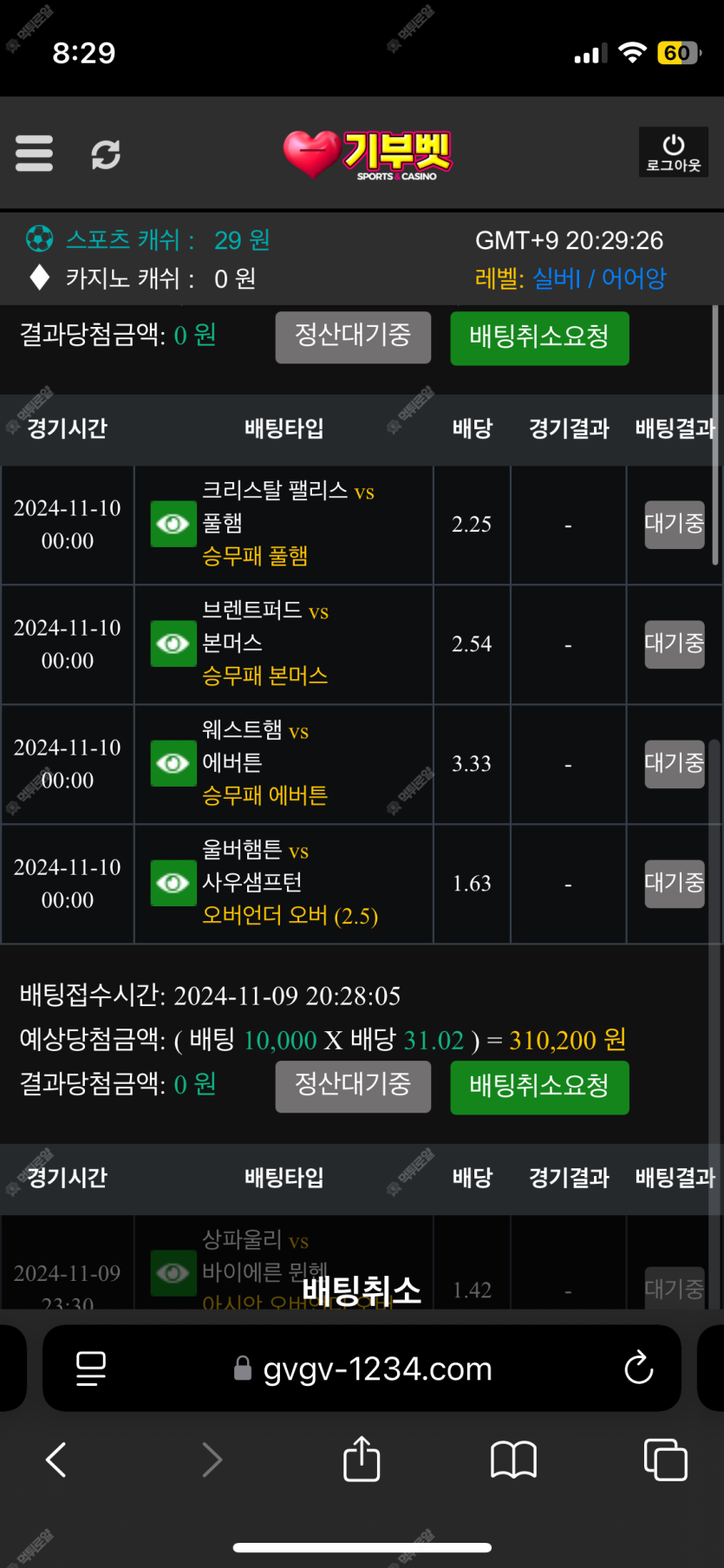The height and width of the screenshot is (1568, 724).
Task: Tap the eye icon for 브렌트퍼드 vs 본머스
Action: [x=173, y=644]
